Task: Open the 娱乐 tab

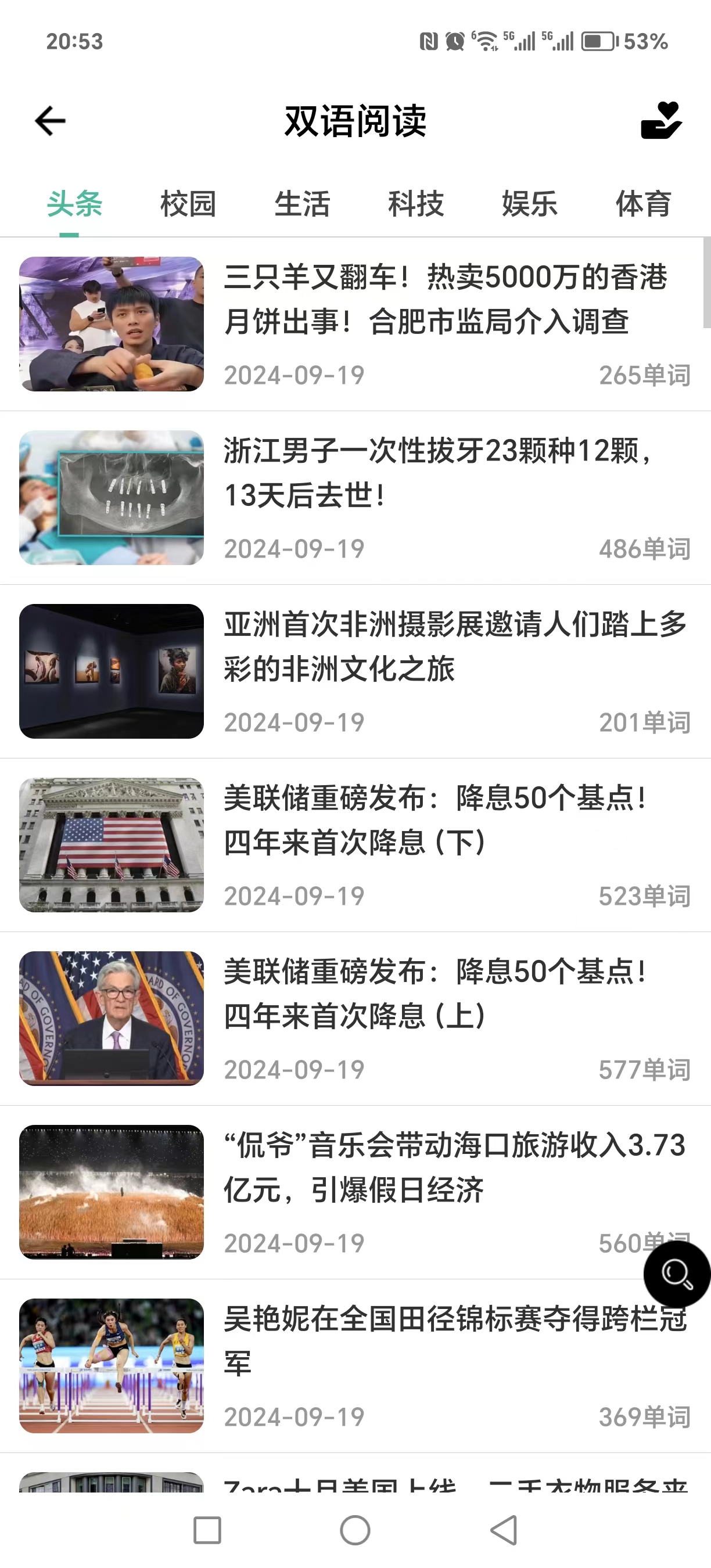Action: pyautogui.click(x=530, y=203)
